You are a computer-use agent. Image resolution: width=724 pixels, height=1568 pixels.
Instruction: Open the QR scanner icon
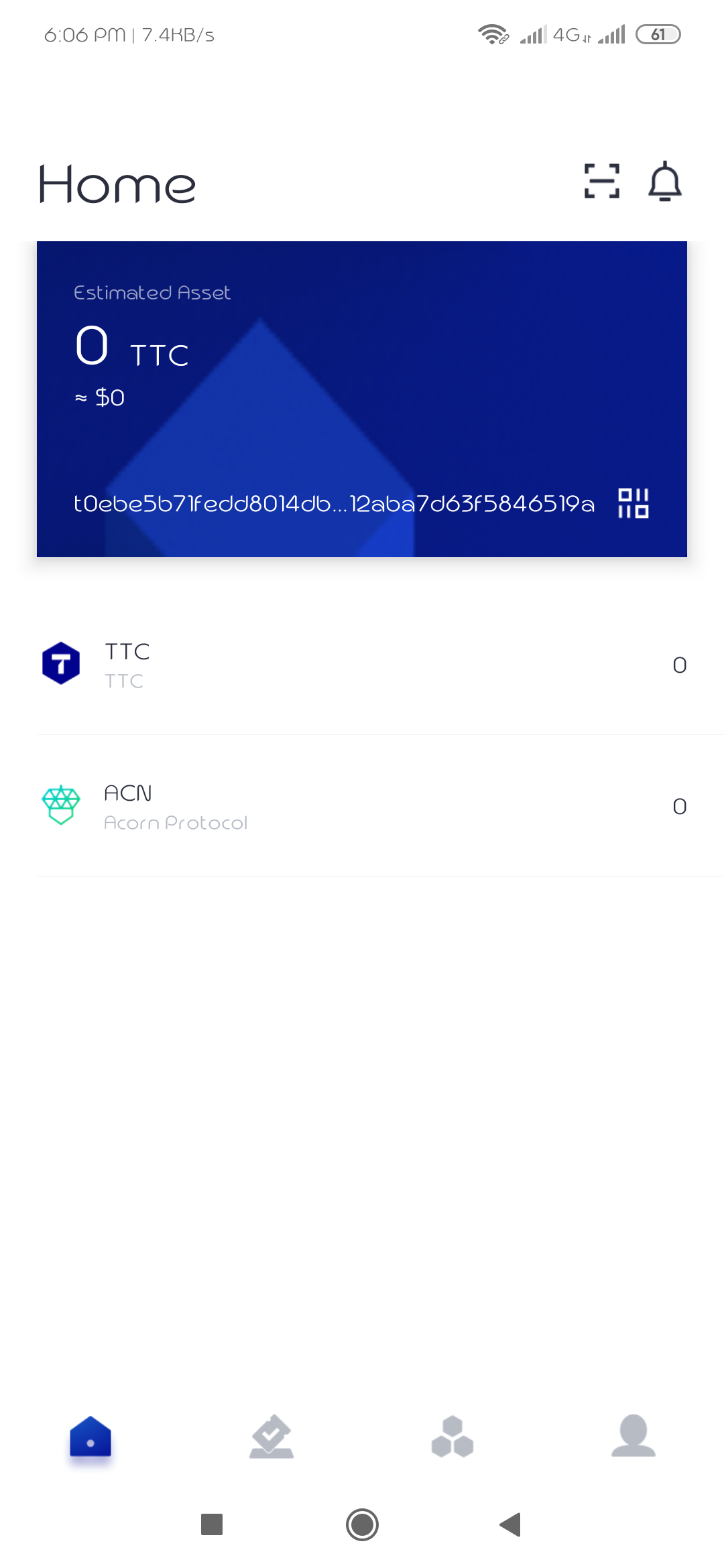pos(602,181)
